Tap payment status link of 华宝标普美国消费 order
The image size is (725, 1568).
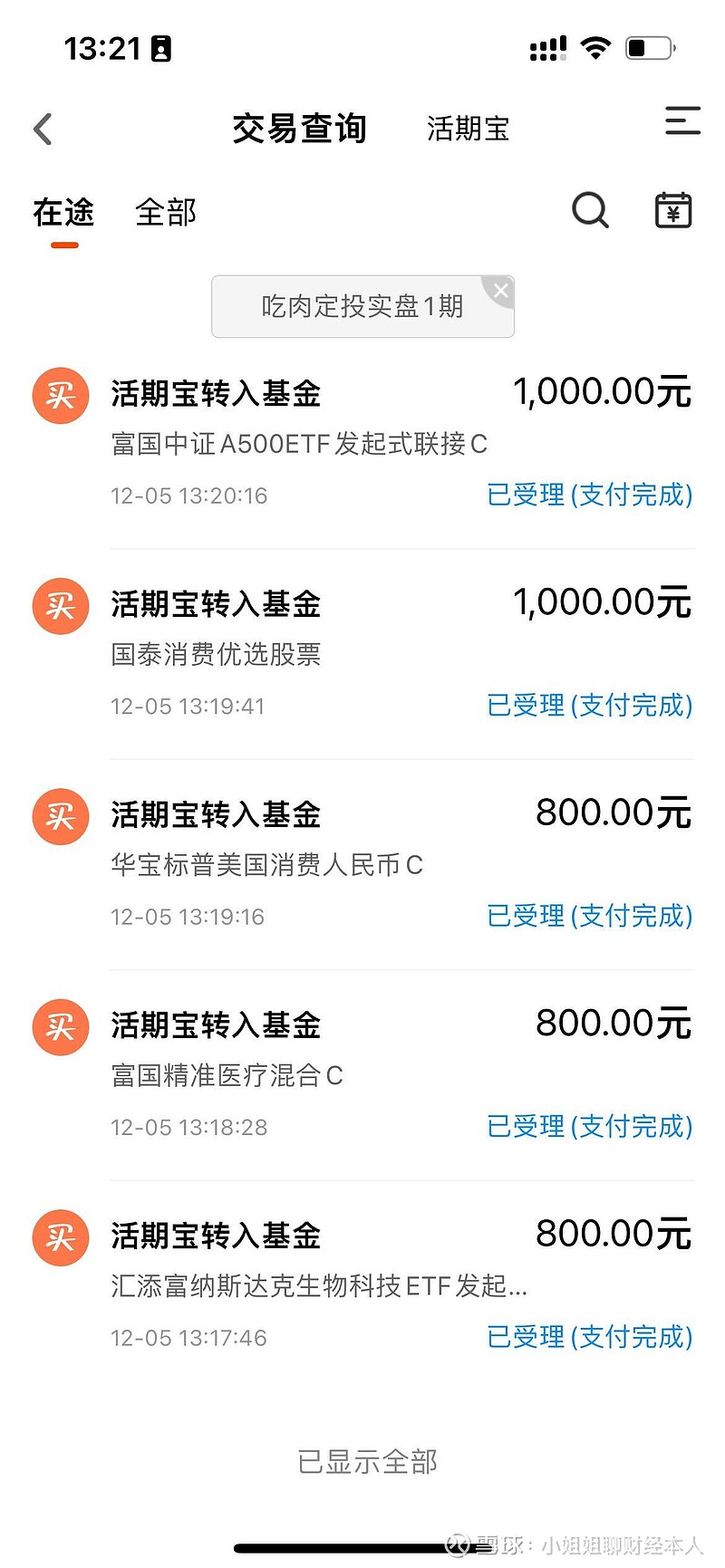588,916
